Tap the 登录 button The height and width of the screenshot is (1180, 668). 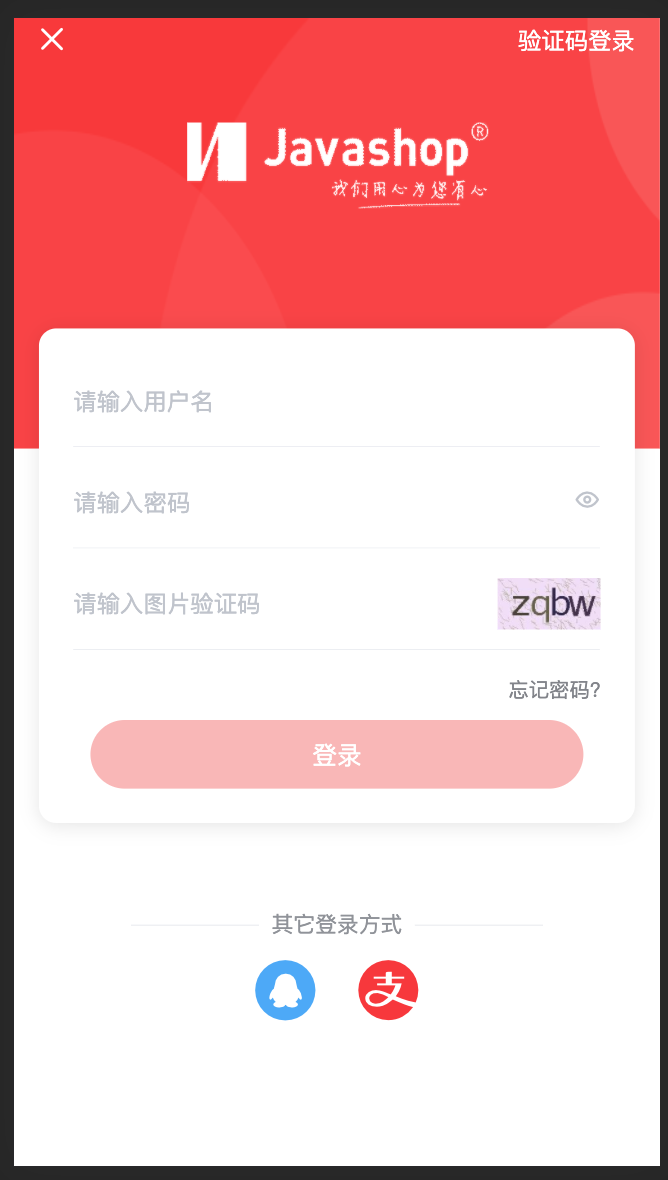(337, 755)
